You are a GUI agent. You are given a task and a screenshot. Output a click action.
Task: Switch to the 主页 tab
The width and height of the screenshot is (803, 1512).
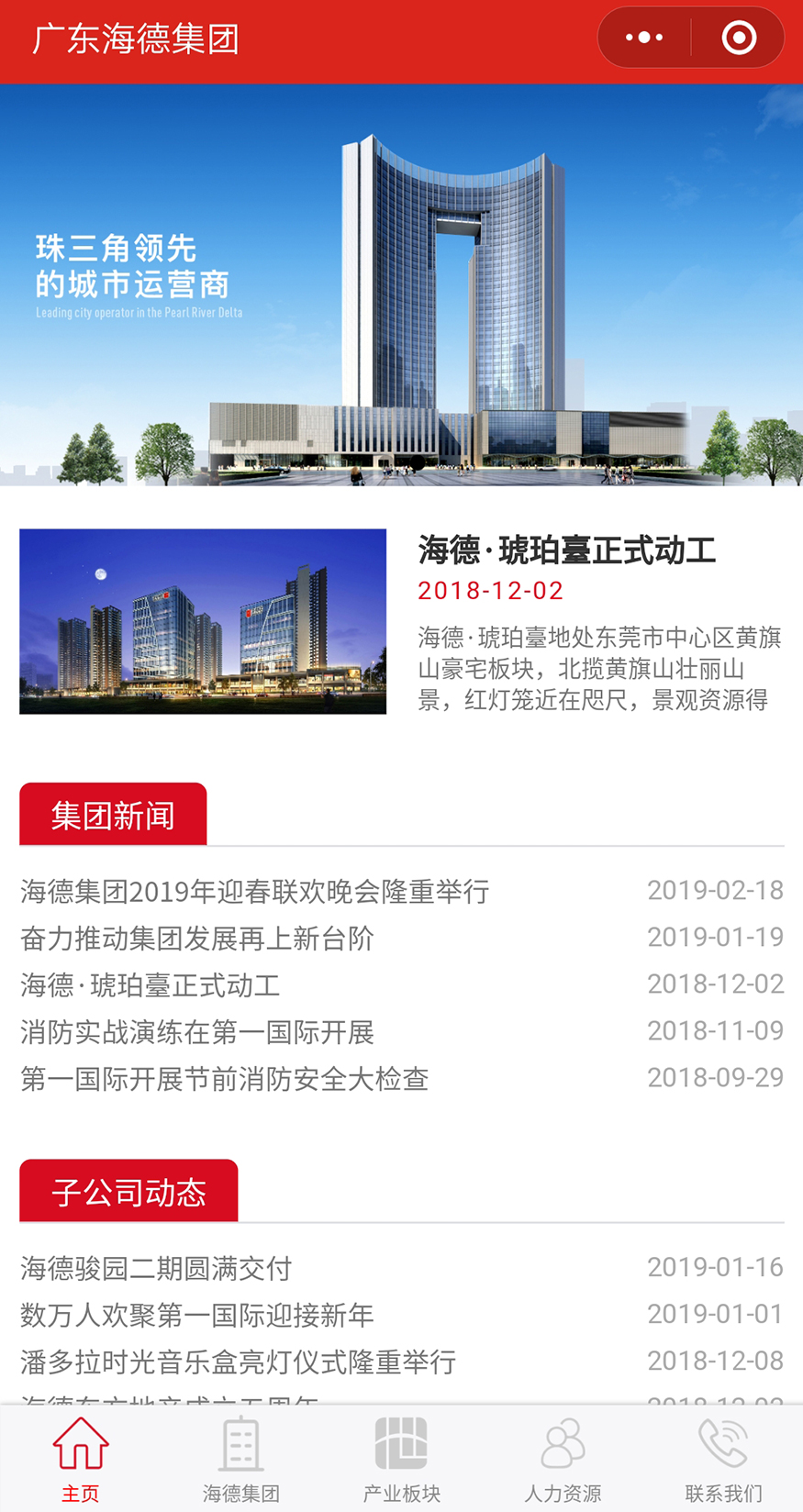[80, 1459]
